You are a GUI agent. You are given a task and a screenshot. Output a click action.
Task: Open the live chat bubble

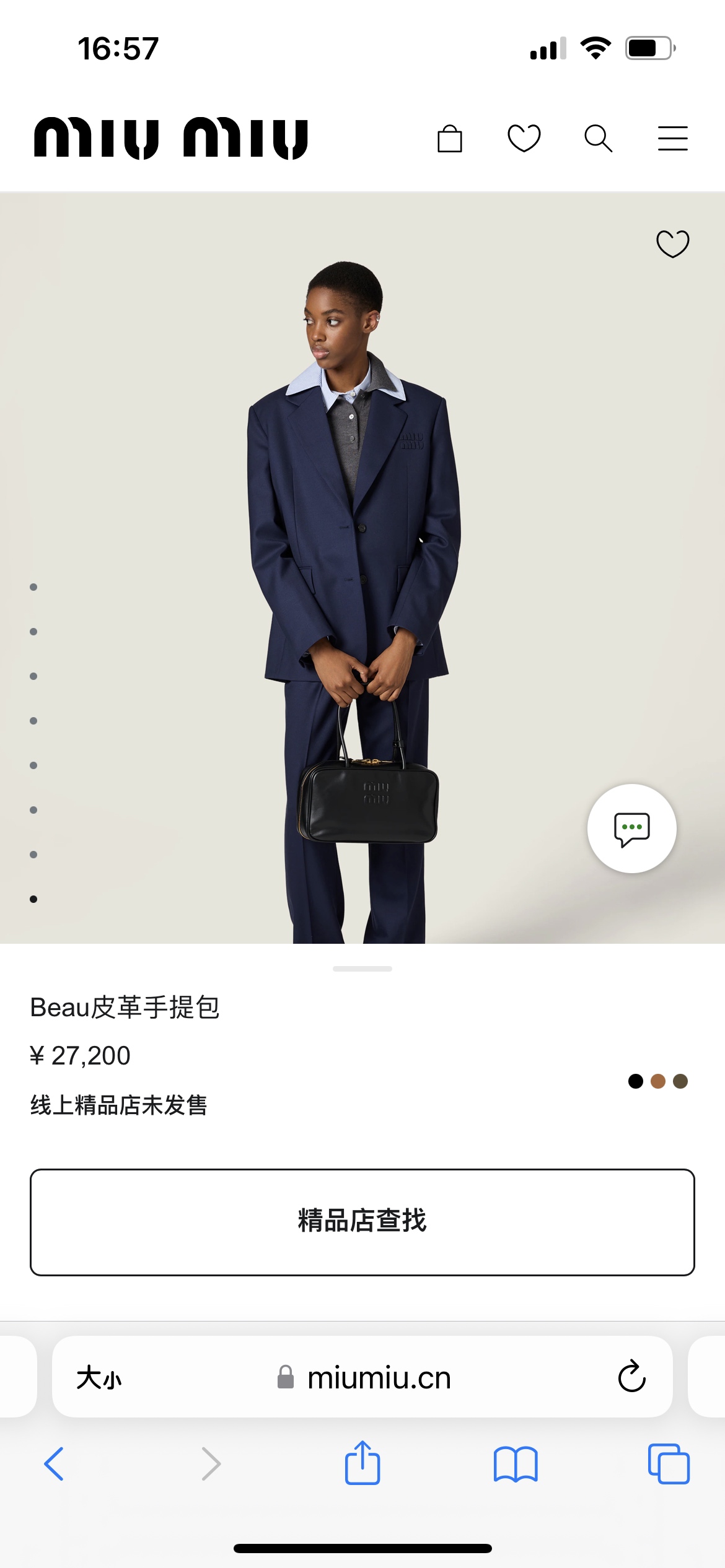click(632, 829)
